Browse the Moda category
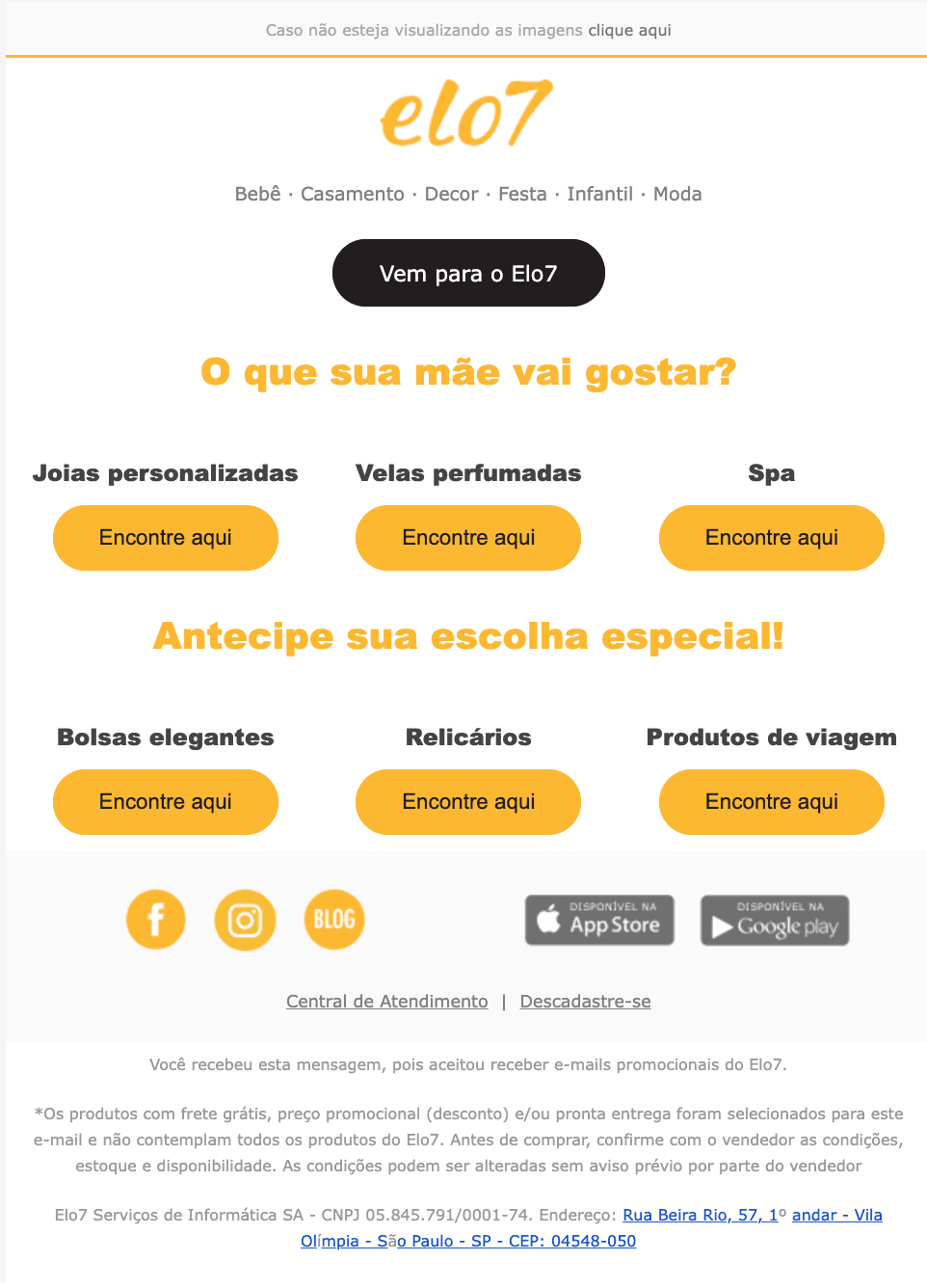 pos(677,194)
